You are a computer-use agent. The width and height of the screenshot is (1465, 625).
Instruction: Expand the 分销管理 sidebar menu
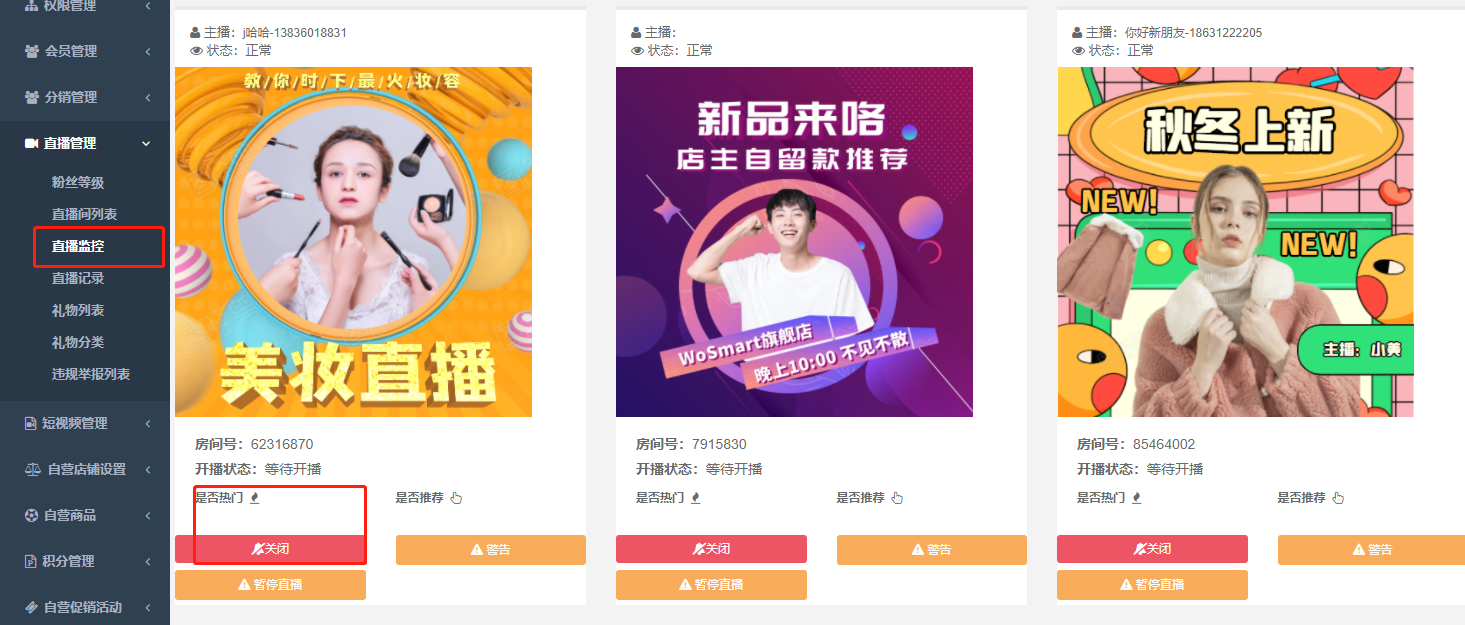point(70,97)
